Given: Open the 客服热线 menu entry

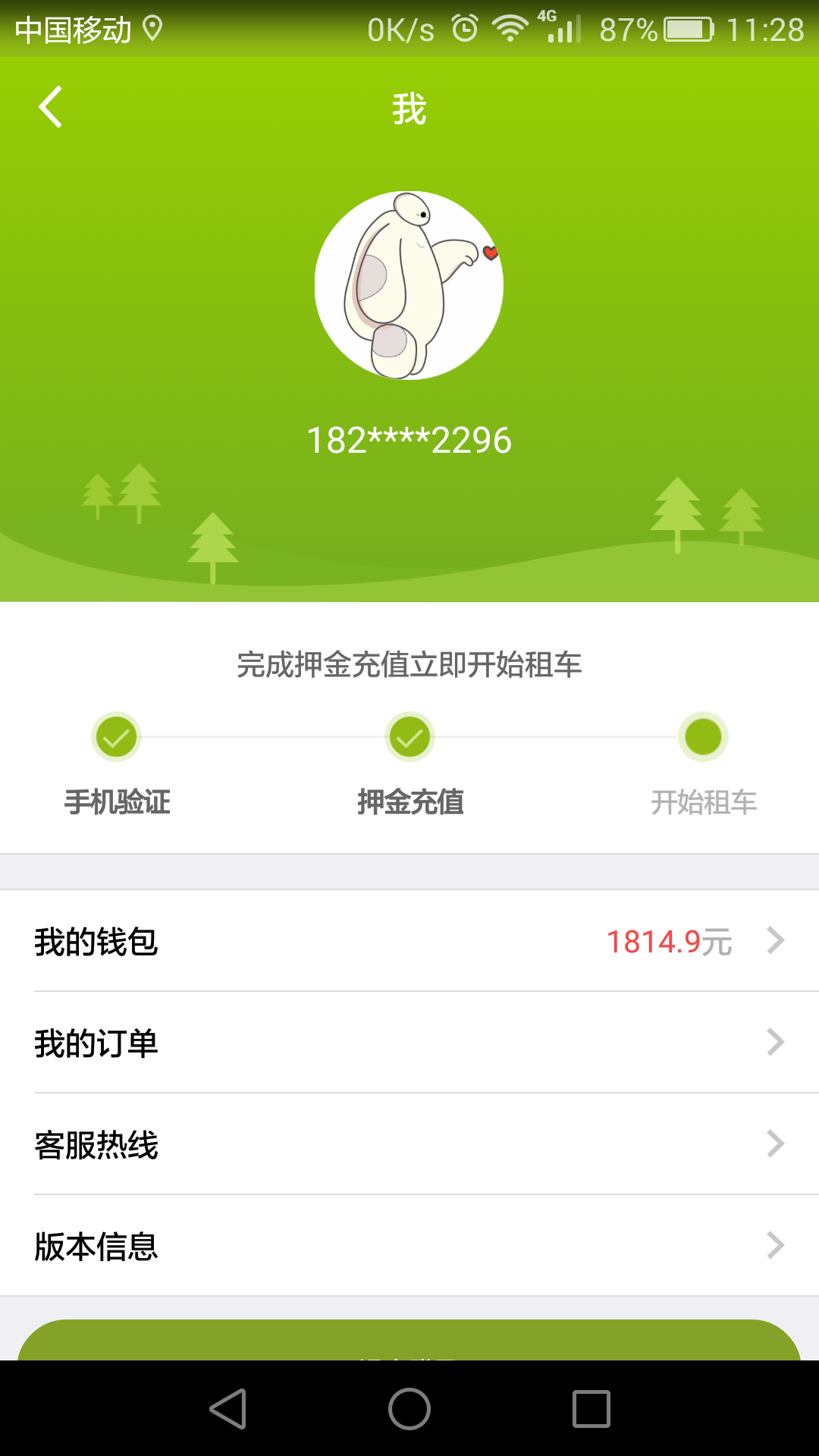Looking at the screenshot, I should click(x=96, y=1144).
